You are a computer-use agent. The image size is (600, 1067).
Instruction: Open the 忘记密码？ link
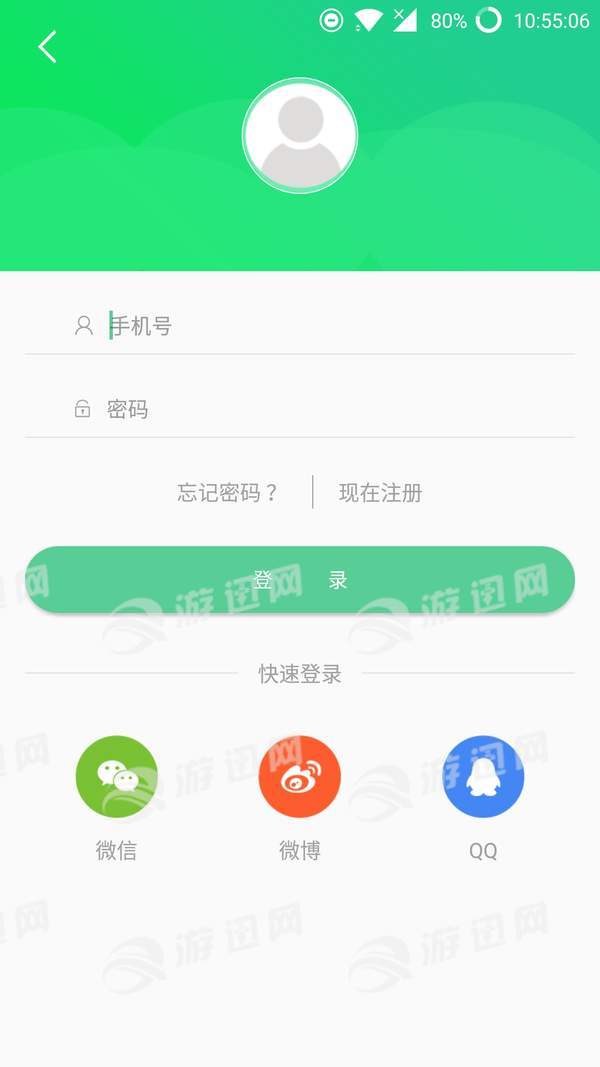click(x=228, y=492)
